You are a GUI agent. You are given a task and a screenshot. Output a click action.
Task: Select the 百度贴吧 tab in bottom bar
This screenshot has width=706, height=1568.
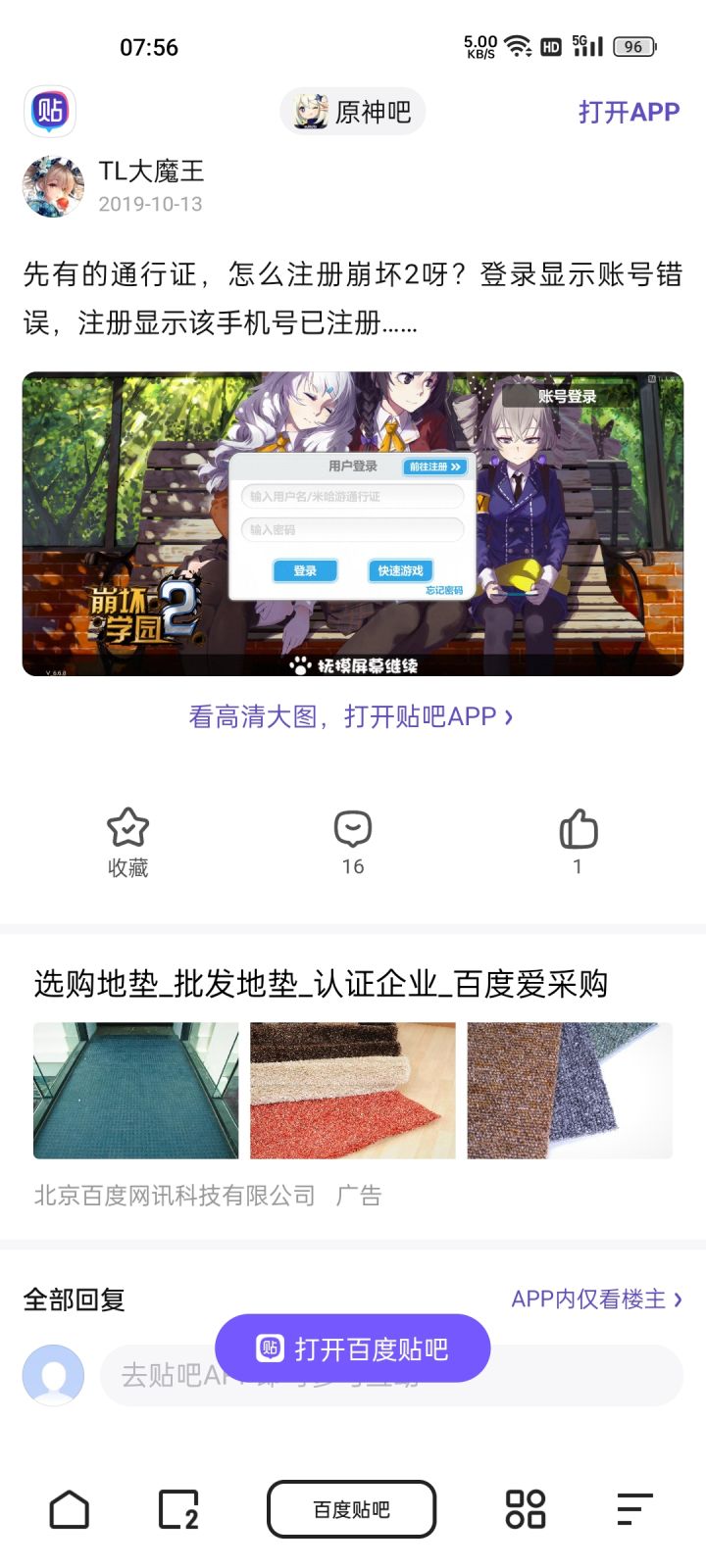pyautogui.click(x=351, y=1509)
